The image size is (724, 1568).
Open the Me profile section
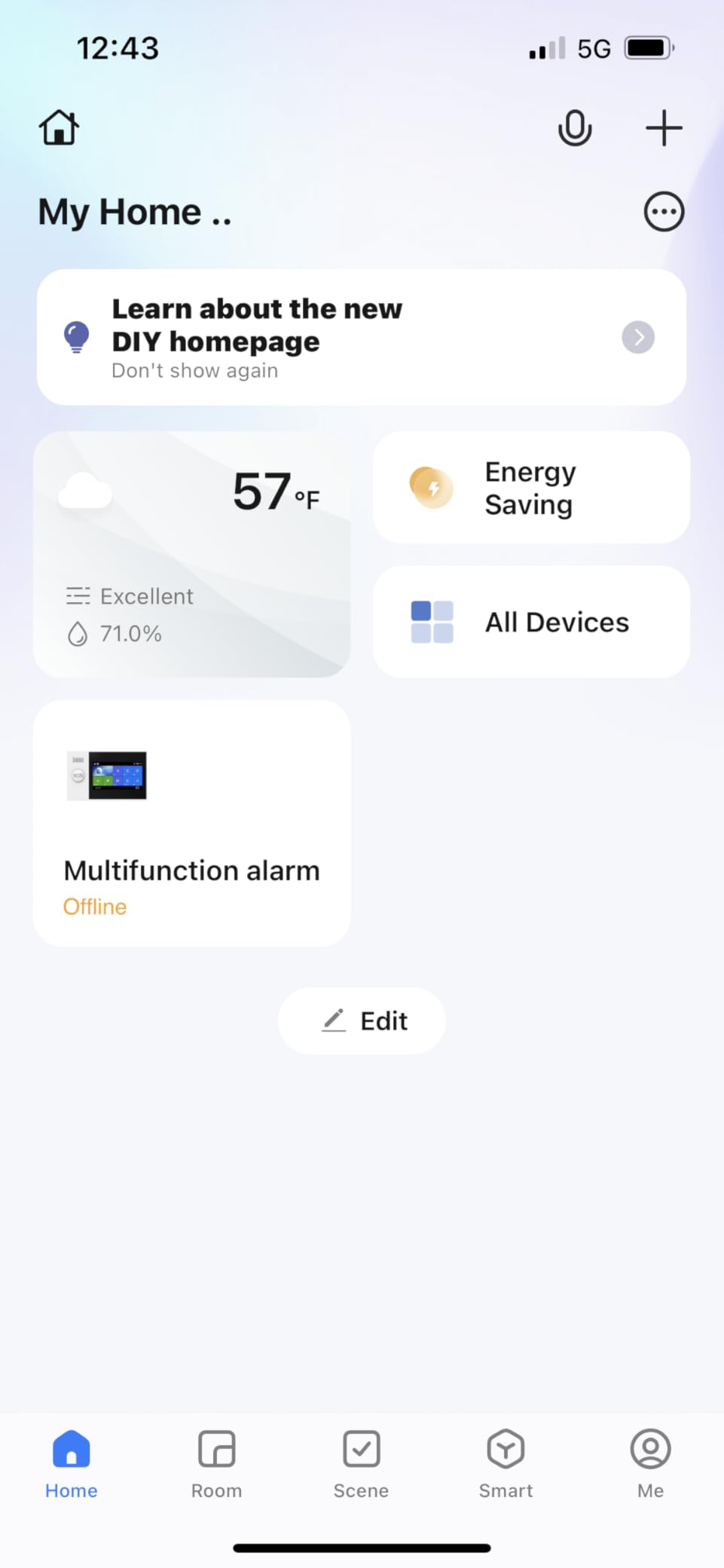649,1463
